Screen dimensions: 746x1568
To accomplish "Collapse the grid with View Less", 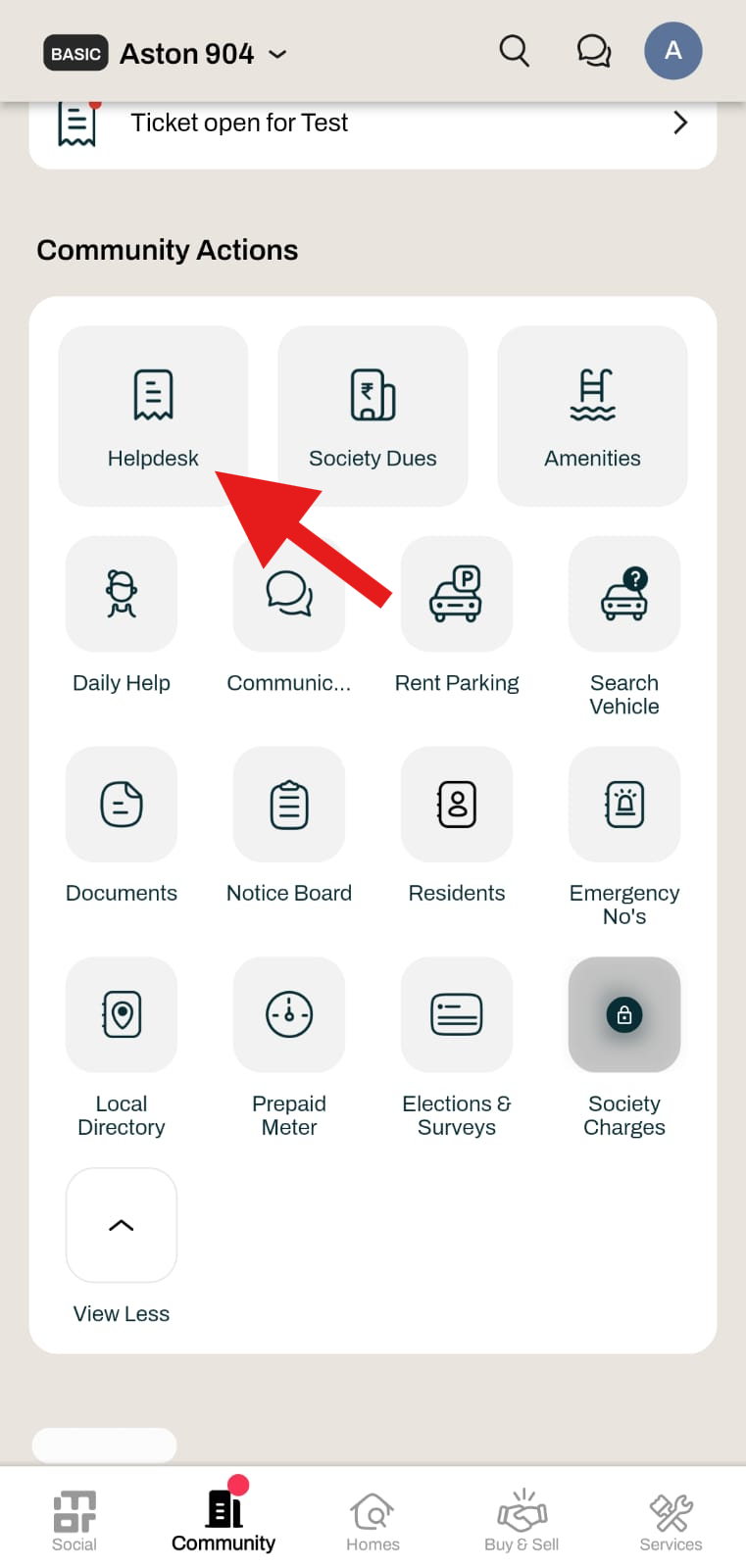I will click(122, 1226).
